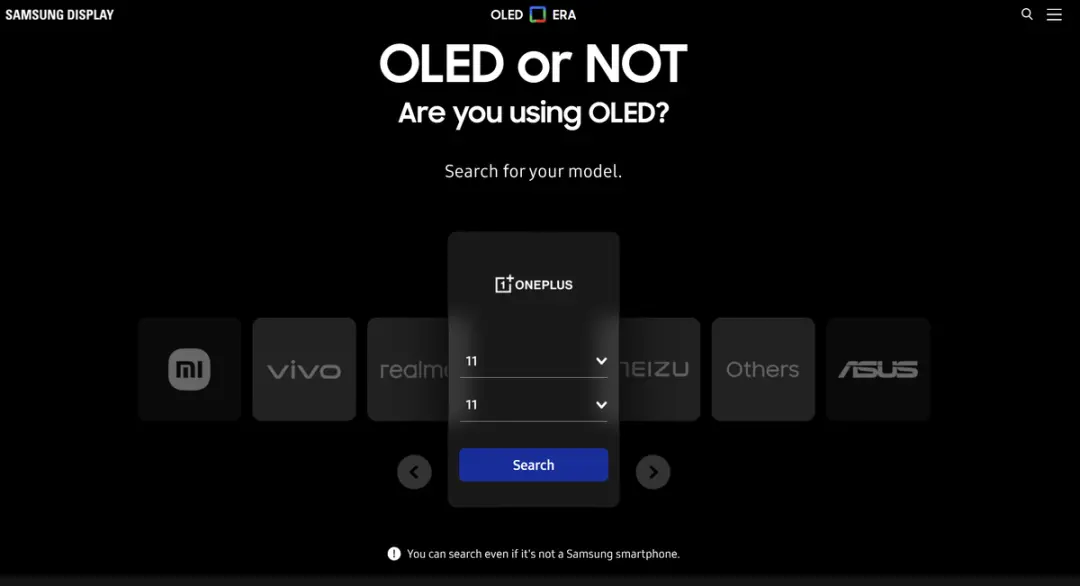Select the Meizu brand card
This screenshot has width=1080, height=586.
coord(660,369)
